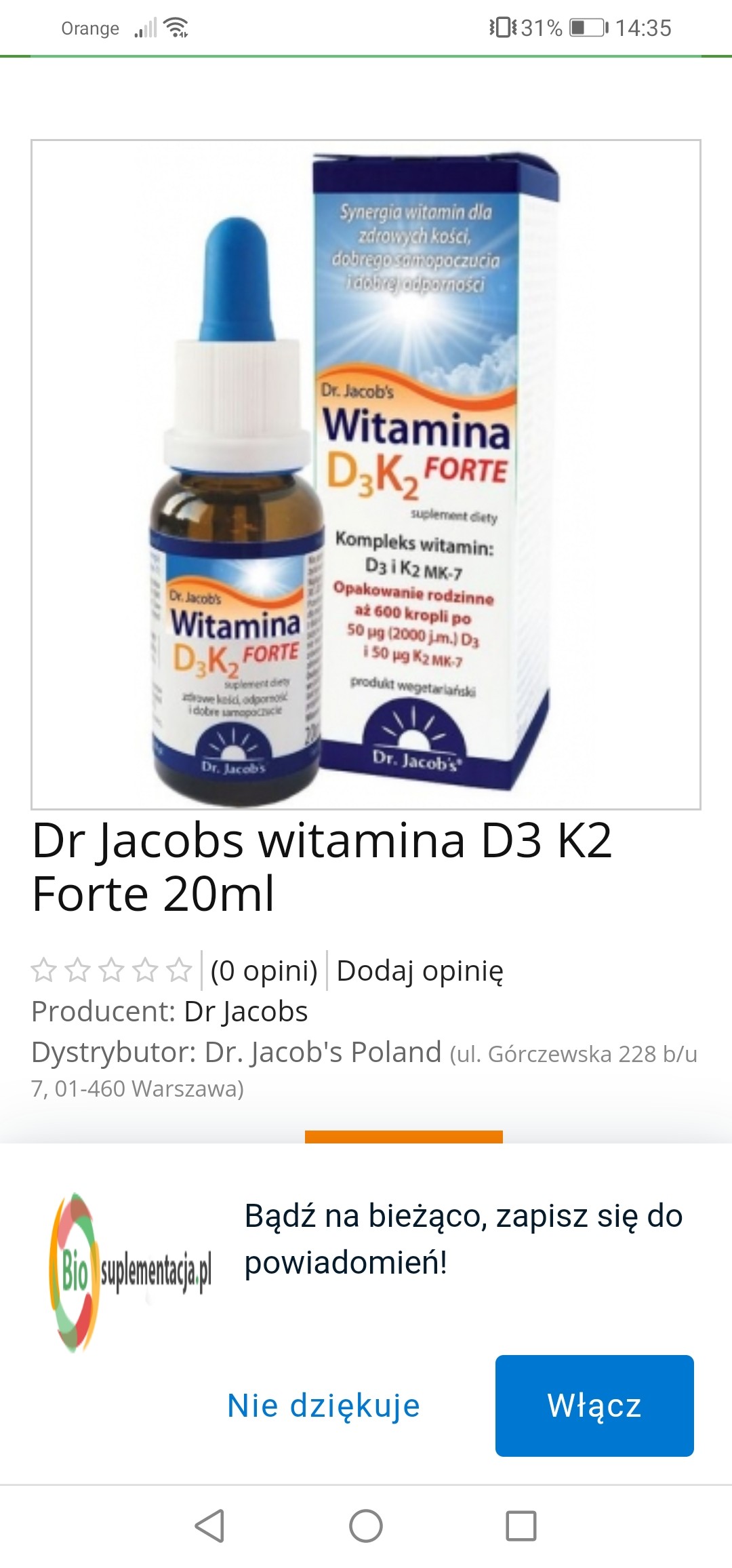Decline notifications with Nie dziękuje
Viewport: 732px width, 1568px height.
(323, 1405)
